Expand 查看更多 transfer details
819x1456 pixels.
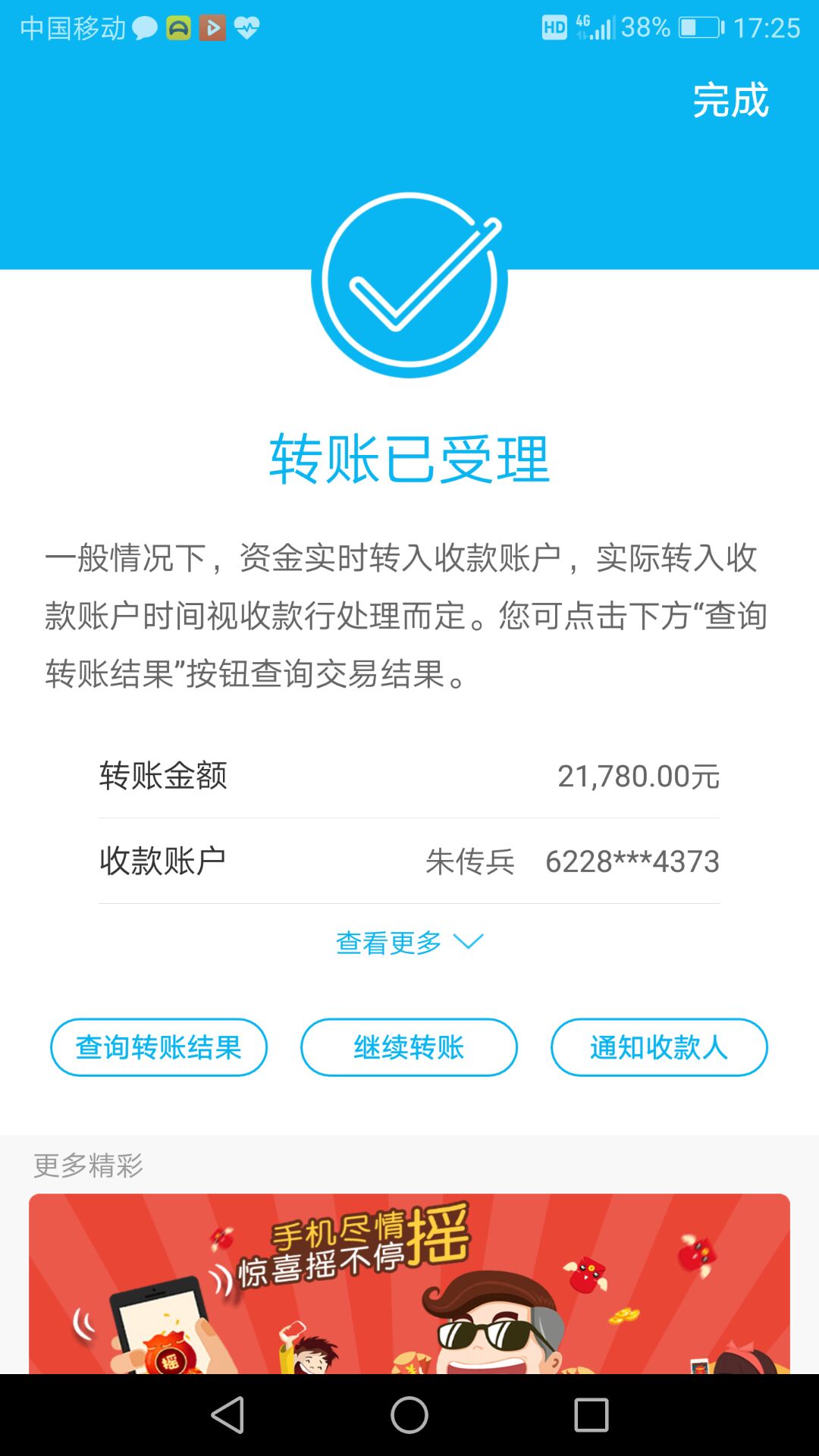click(409, 943)
